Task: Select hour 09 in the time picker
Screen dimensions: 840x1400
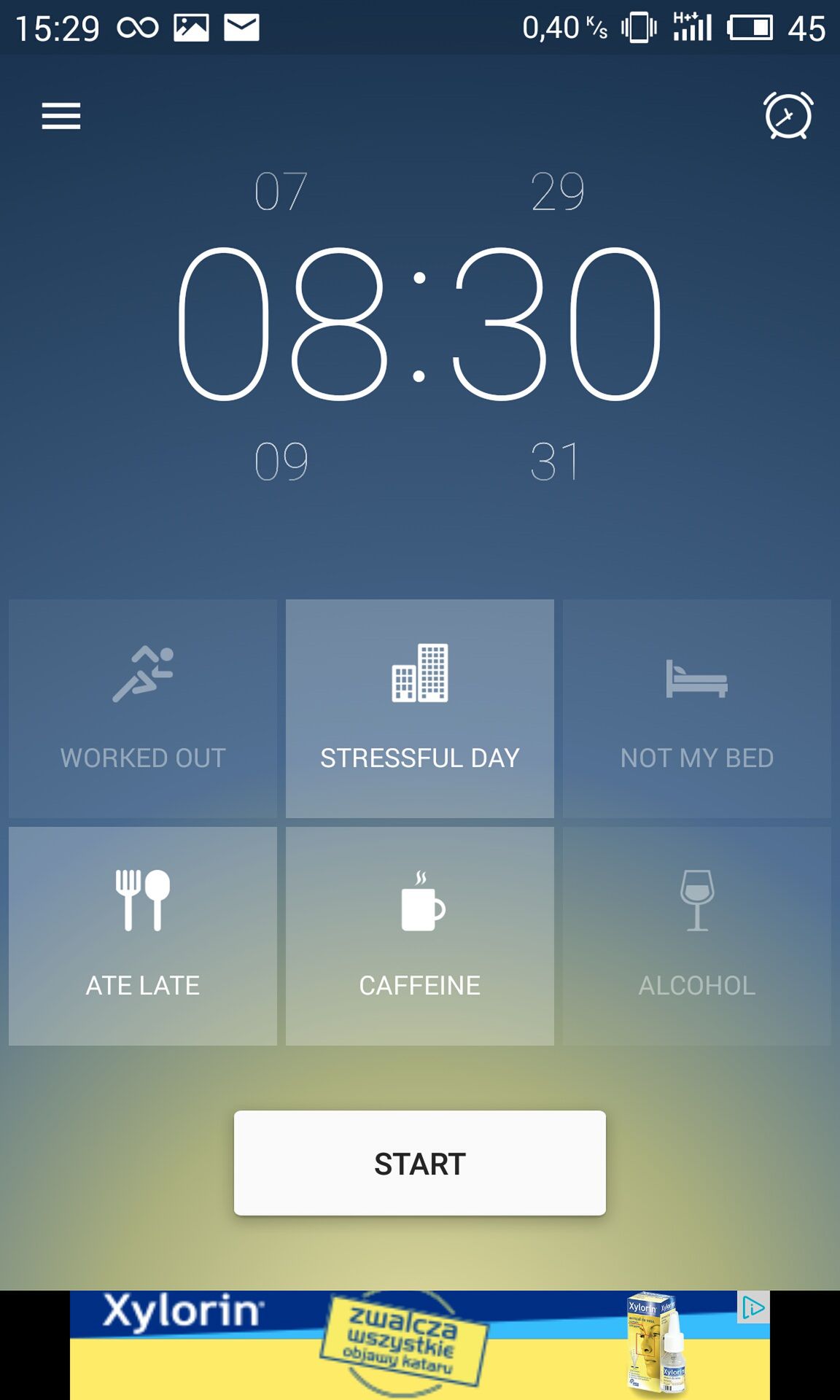Action: click(281, 462)
